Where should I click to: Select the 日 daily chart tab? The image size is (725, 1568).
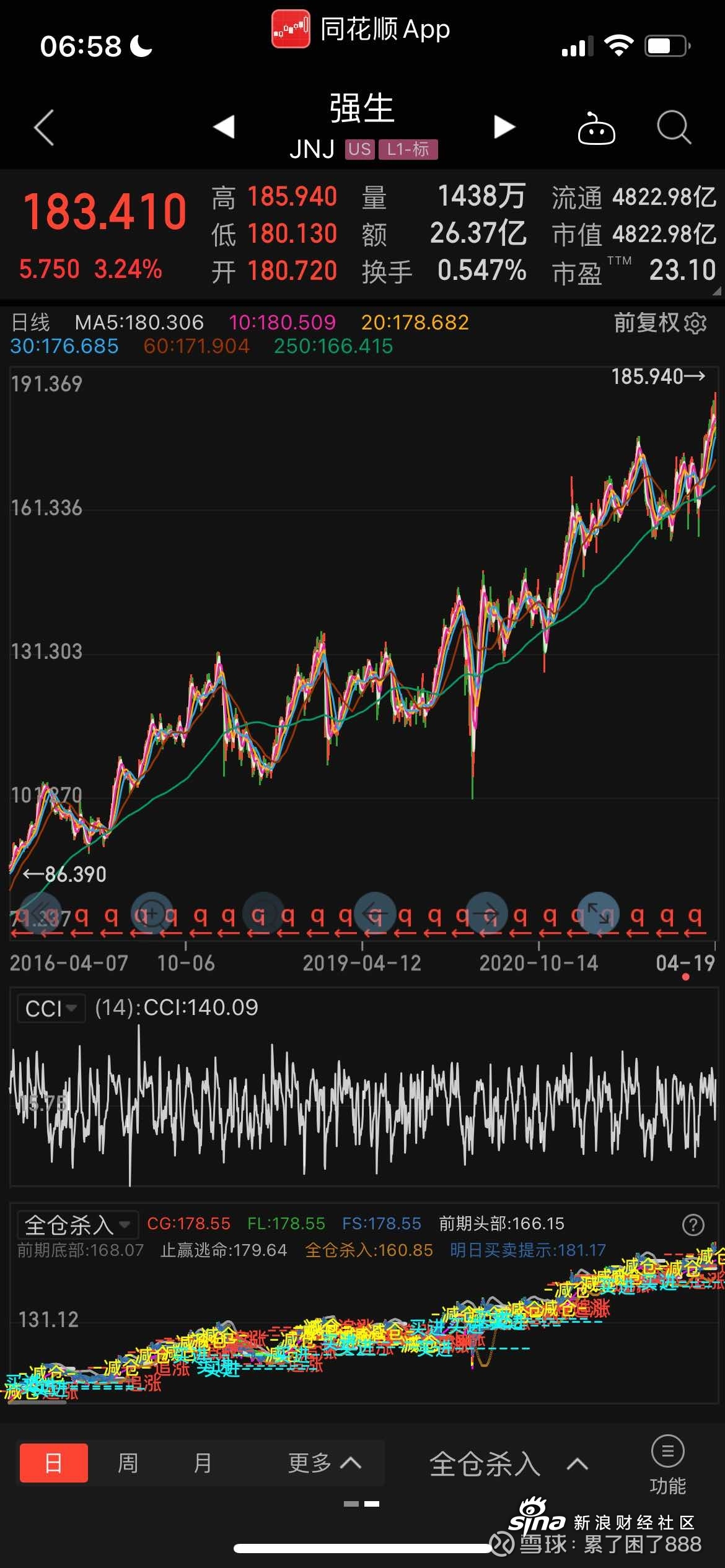click(x=54, y=1463)
